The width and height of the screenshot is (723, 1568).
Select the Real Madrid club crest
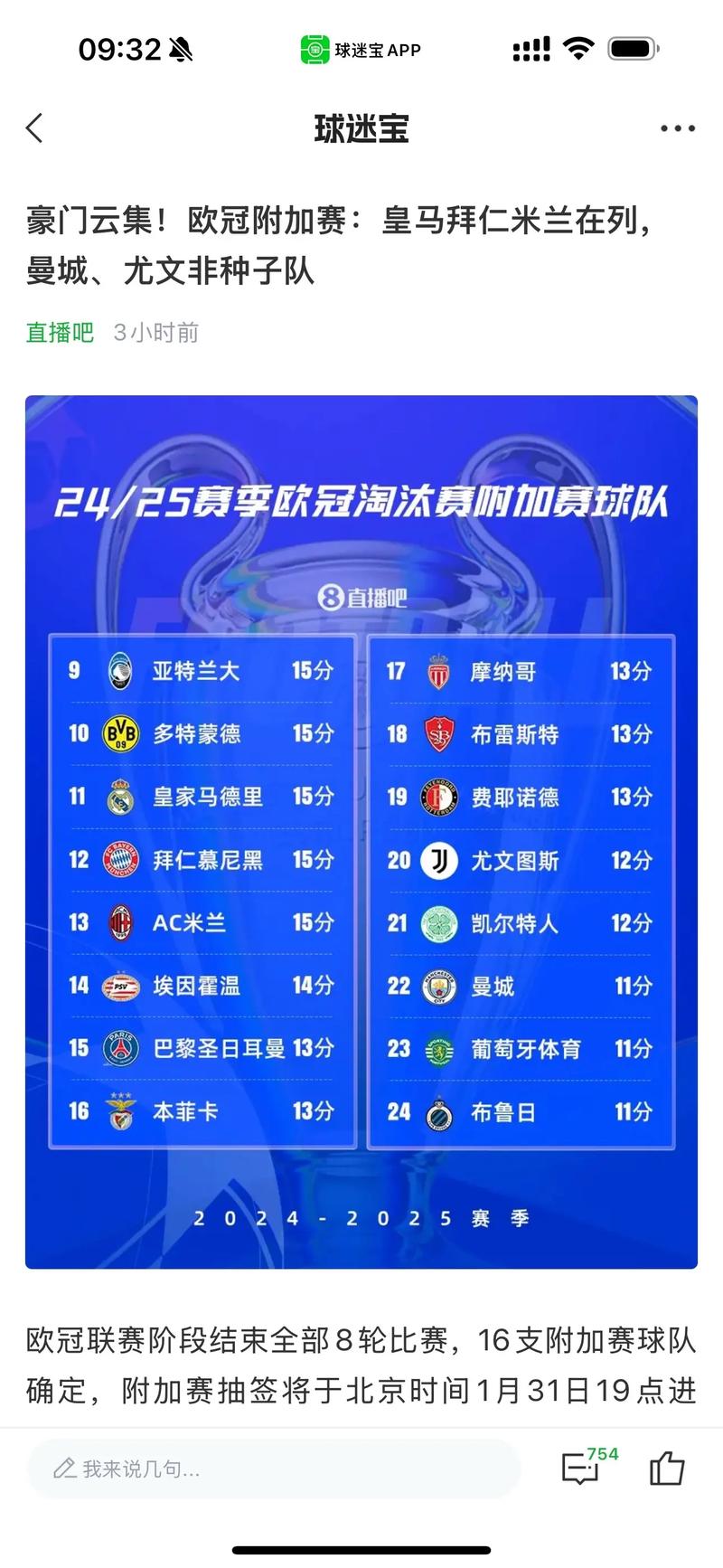(x=118, y=798)
